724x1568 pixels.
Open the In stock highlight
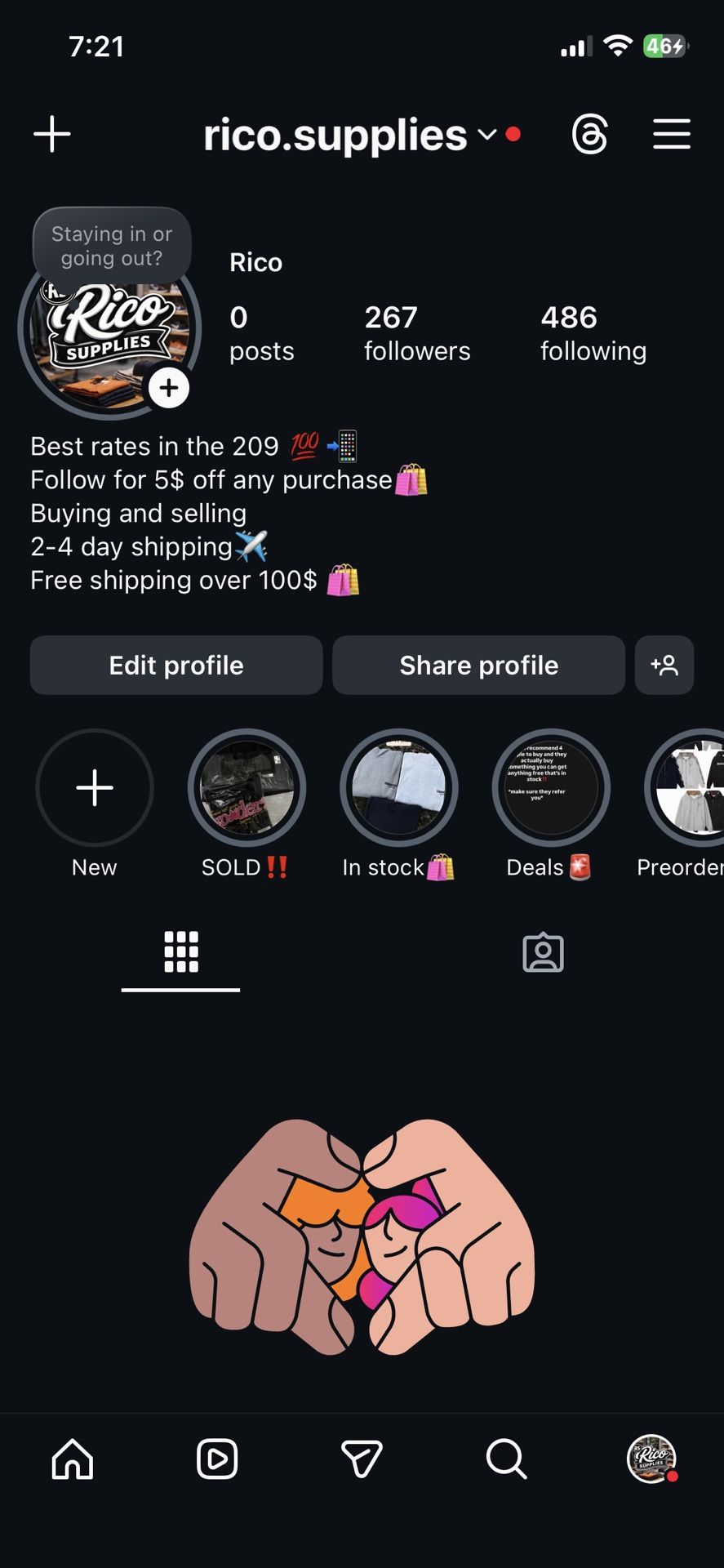(x=398, y=788)
